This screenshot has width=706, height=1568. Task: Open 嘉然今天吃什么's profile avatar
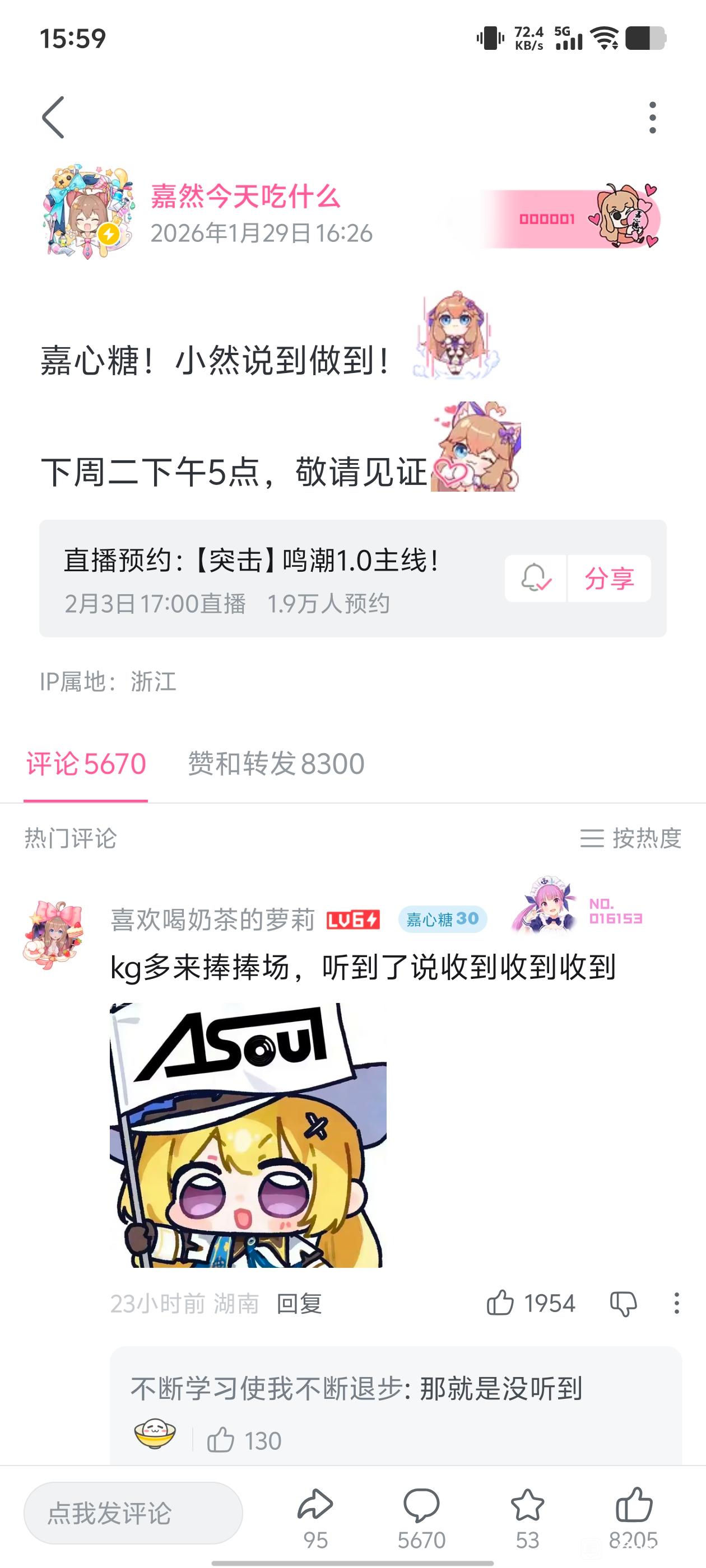[x=89, y=212]
